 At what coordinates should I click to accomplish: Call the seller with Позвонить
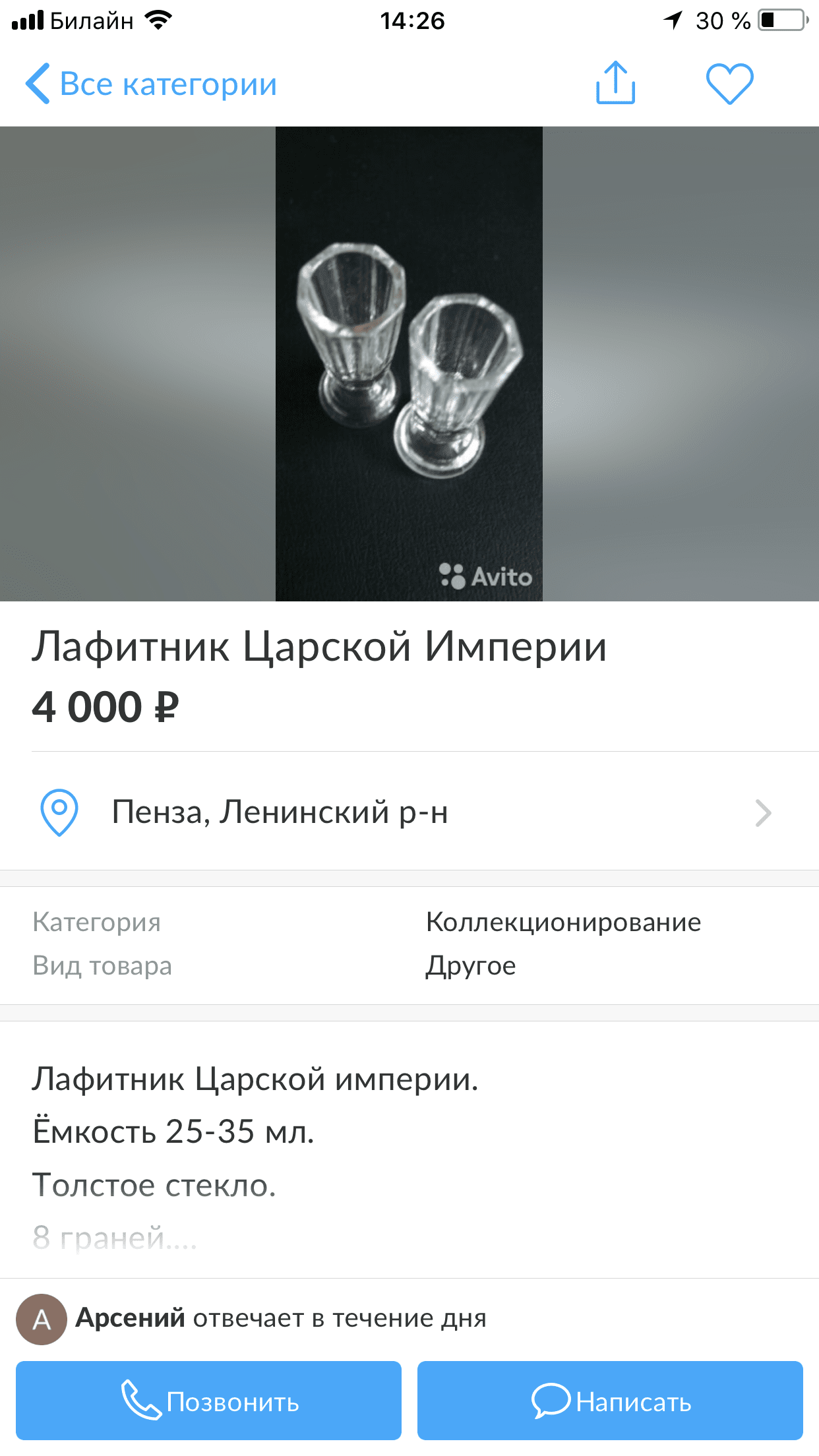pos(208,1401)
